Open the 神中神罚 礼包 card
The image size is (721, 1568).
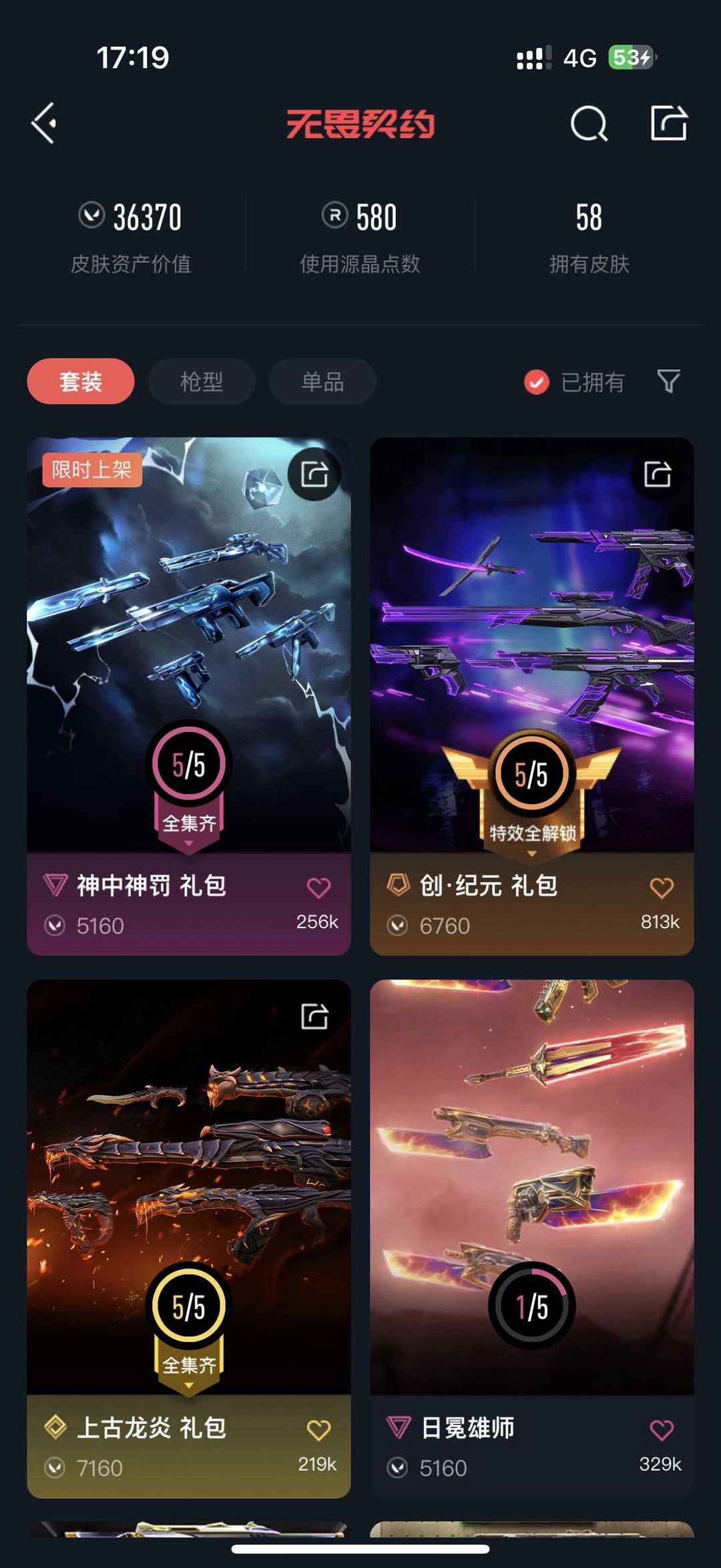(x=189, y=696)
